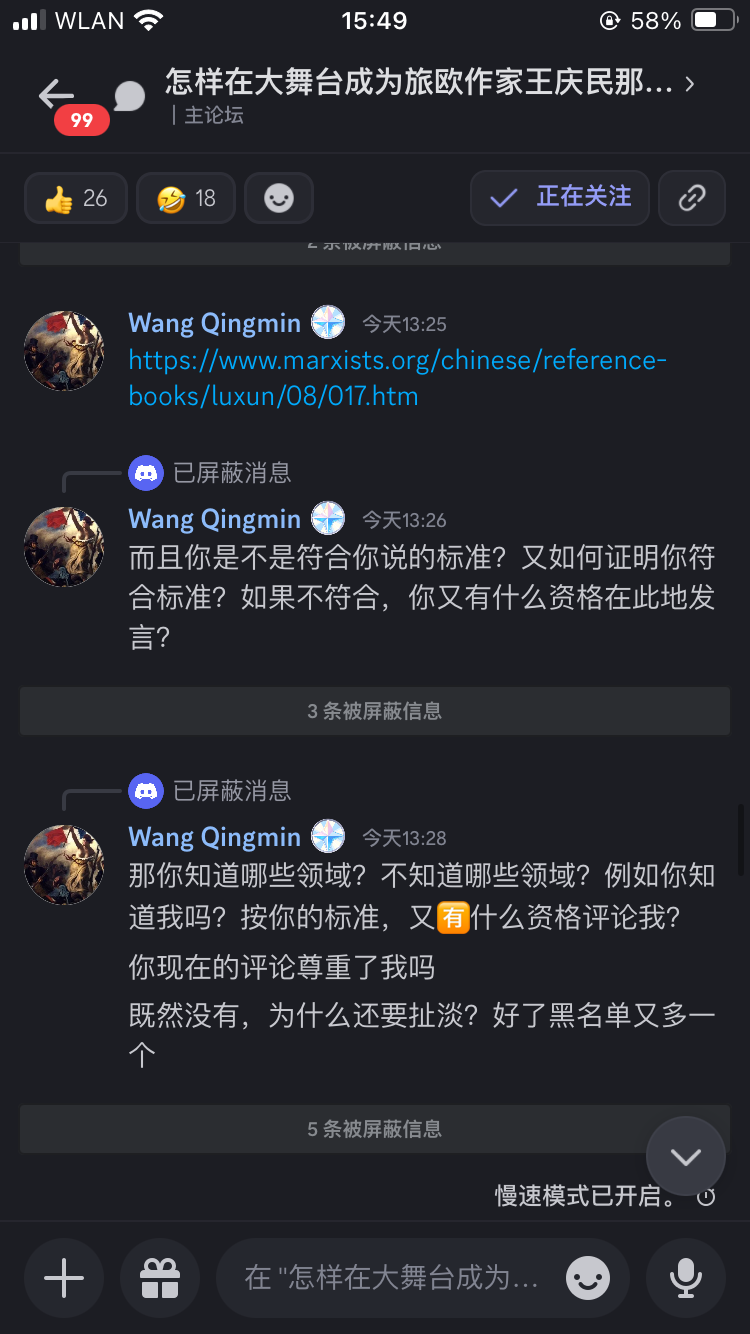Screen dimensions: 750x1334
Task: Open the gift icon
Action: pyautogui.click(x=160, y=1278)
